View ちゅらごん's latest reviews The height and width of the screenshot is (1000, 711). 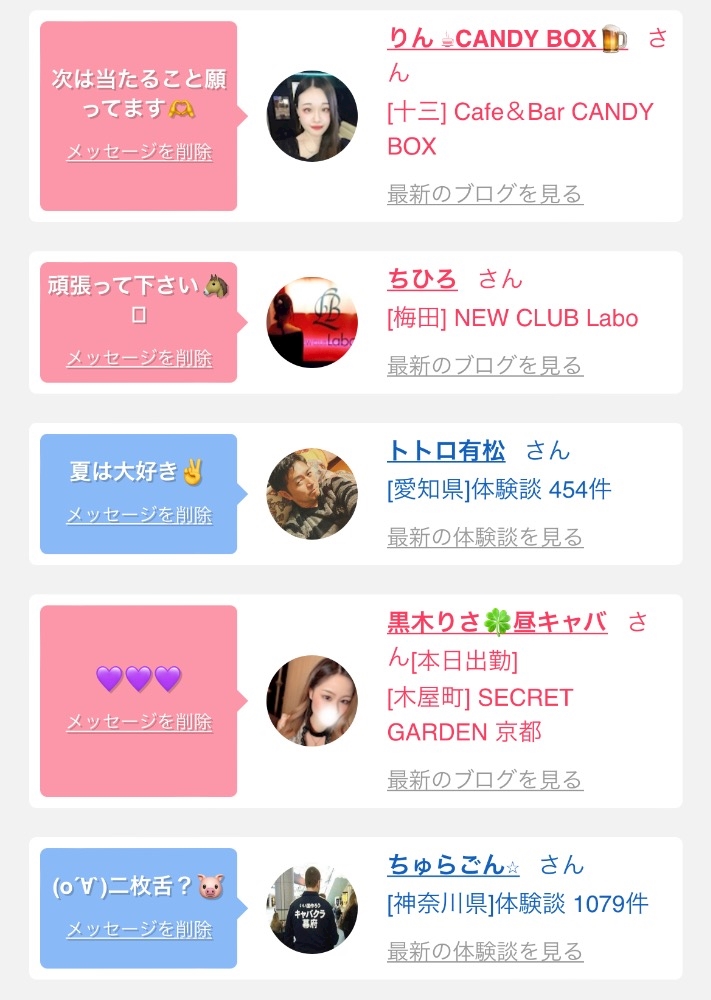click(484, 951)
